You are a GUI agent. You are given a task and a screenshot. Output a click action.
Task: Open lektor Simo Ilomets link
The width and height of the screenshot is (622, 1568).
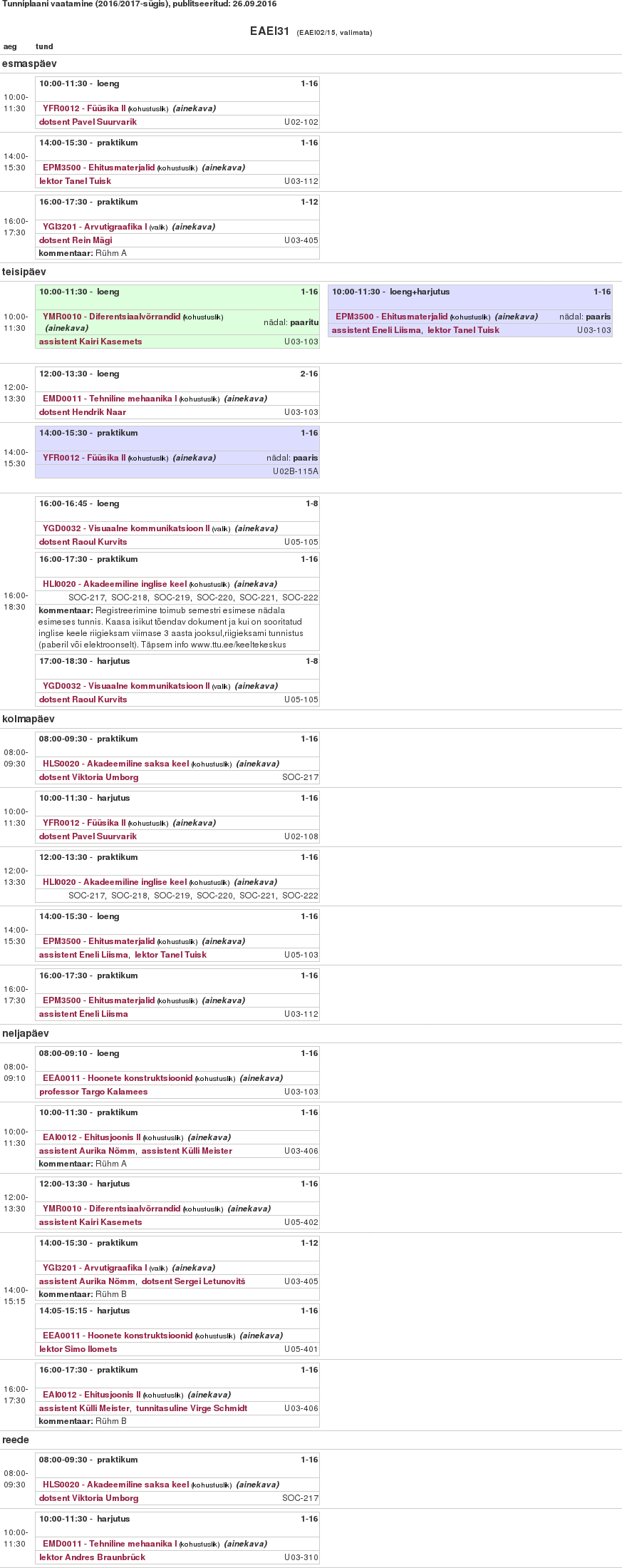pyautogui.click(x=78, y=1349)
